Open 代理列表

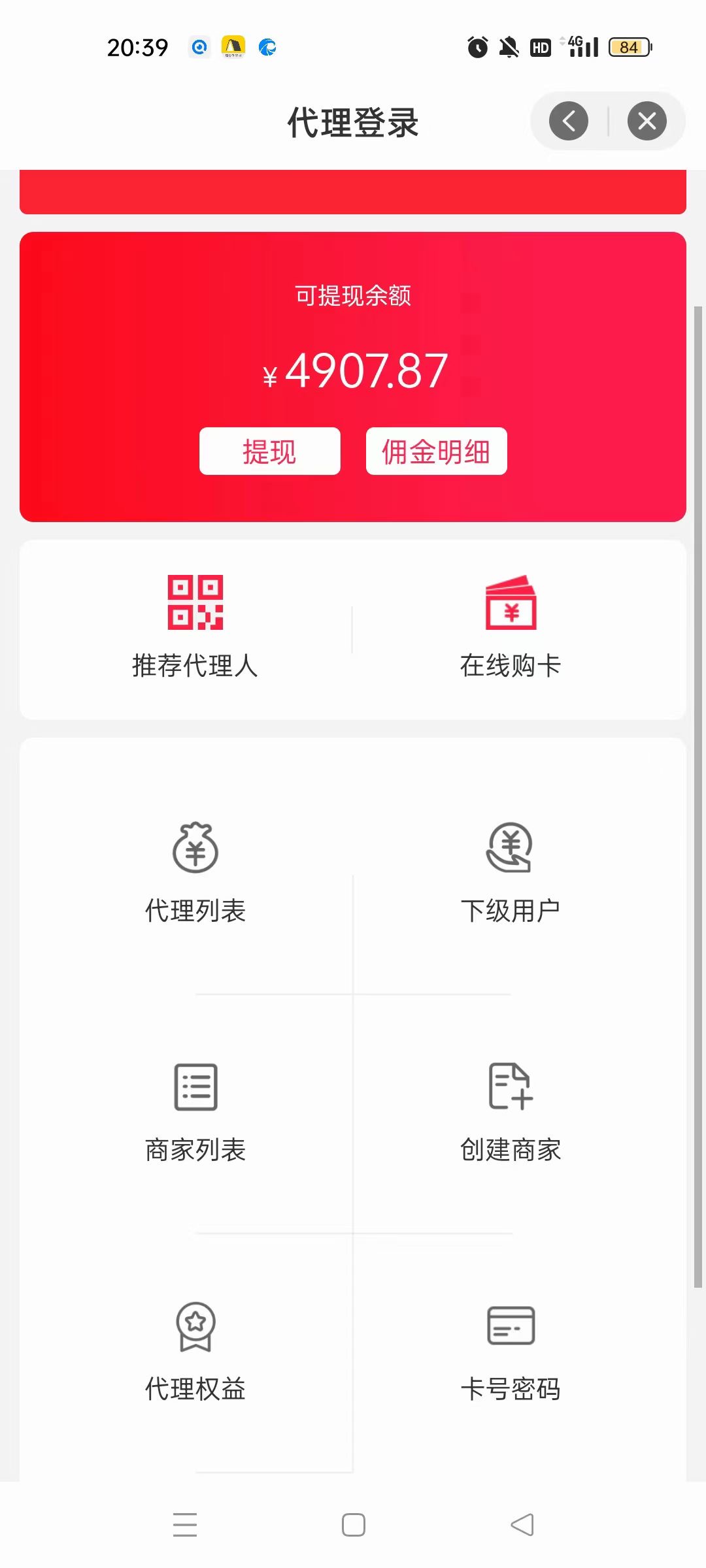pos(195,874)
